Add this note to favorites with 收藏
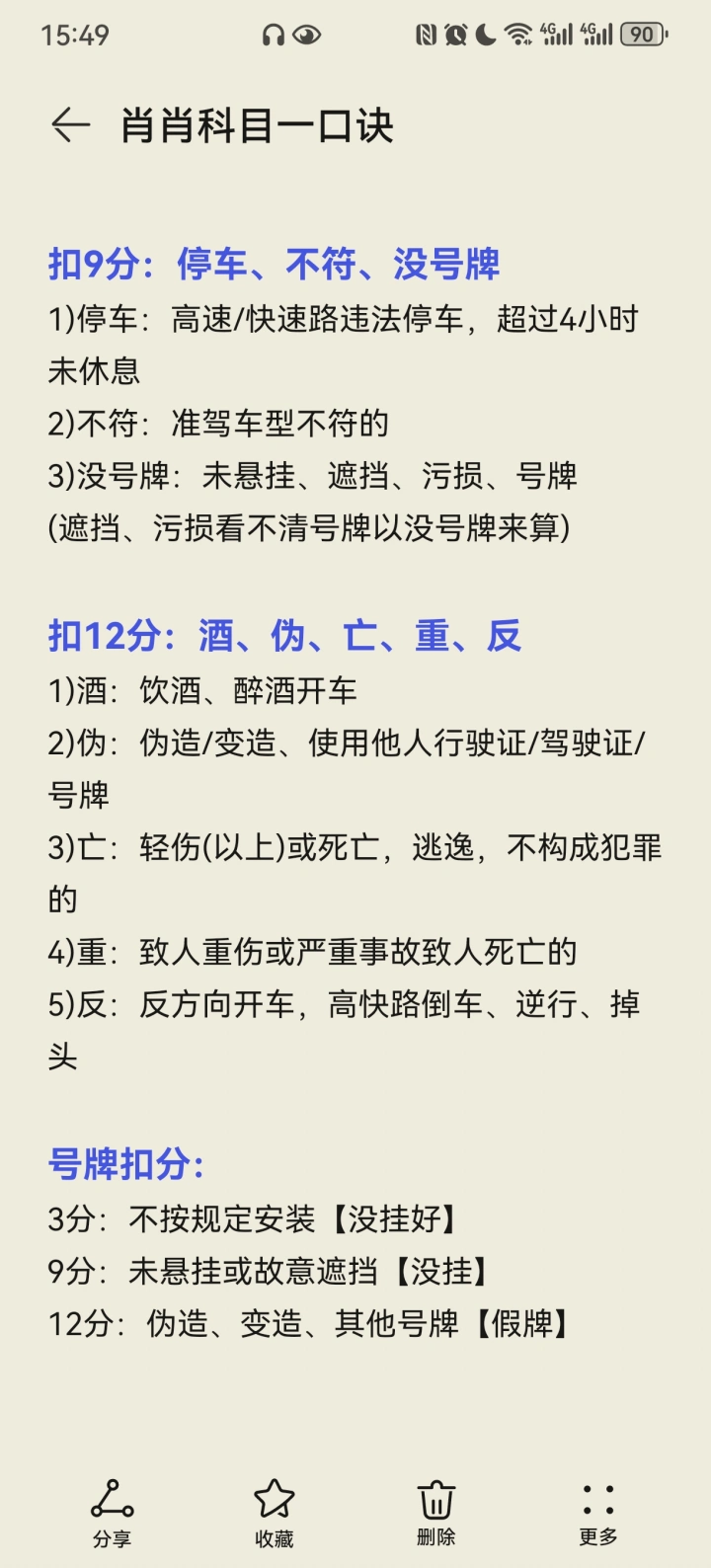The width and height of the screenshot is (711, 1568). click(x=274, y=1513)
